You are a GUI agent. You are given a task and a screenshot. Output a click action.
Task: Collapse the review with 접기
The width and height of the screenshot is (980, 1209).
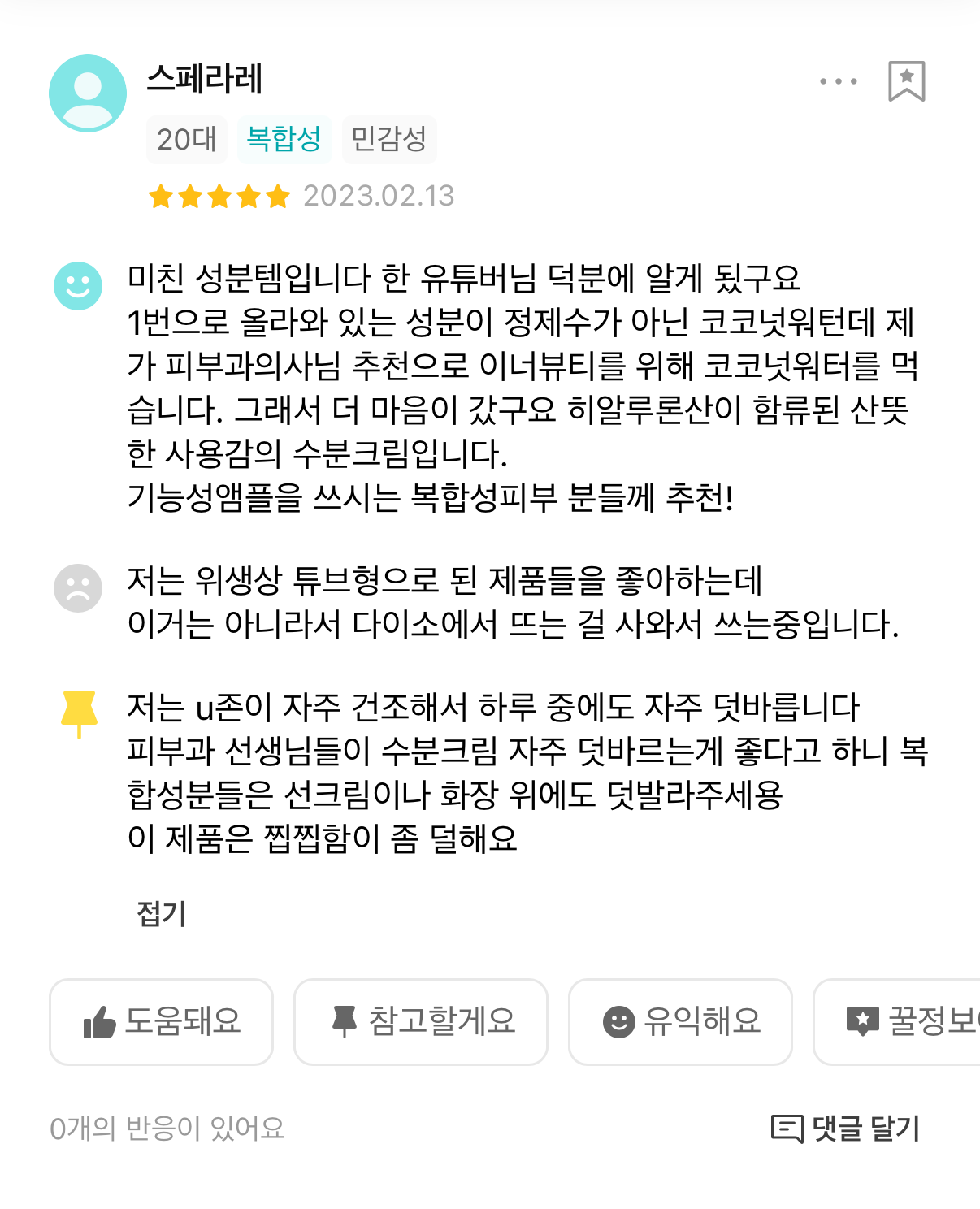(x=162, y=913)
